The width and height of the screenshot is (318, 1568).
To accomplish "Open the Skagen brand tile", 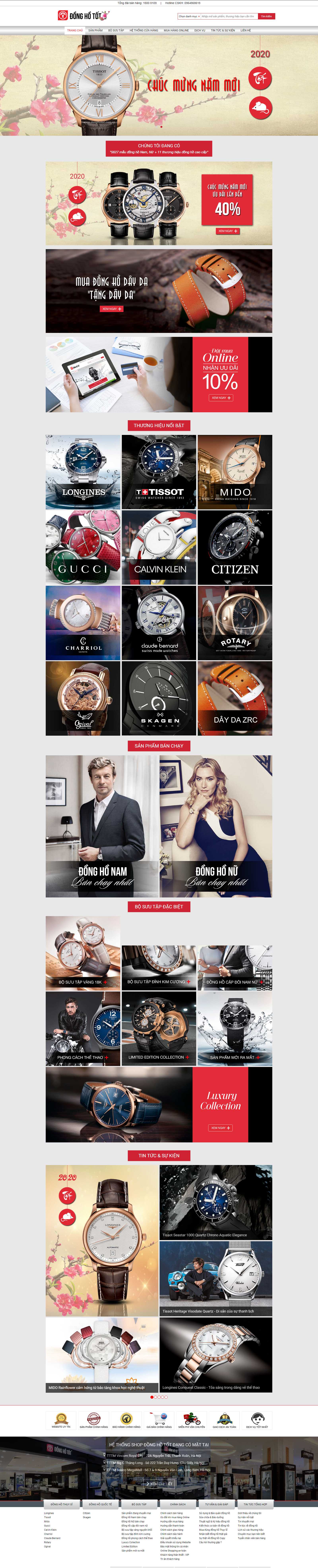I will point(159,698).
